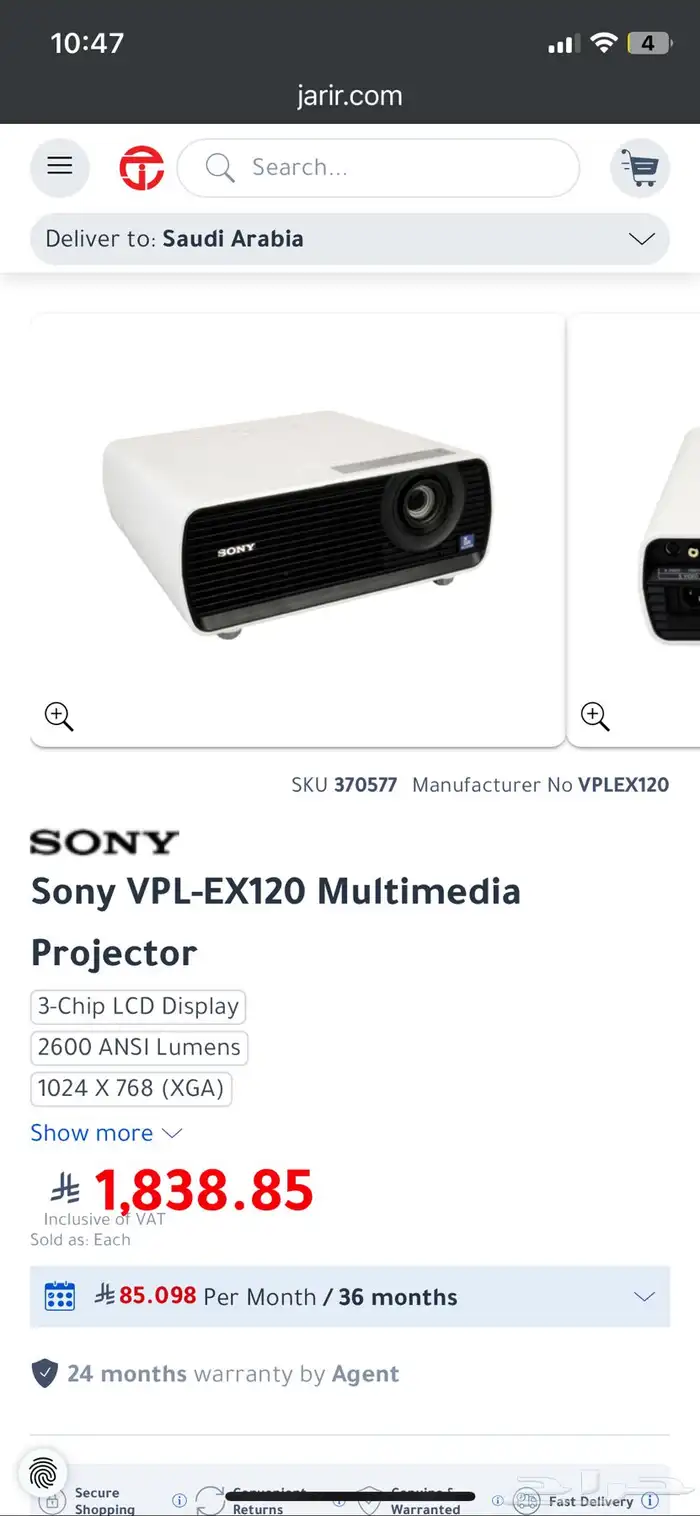Go to the Jarir home logo
Viewport: 700px width, 1516px height.
pyautogui.click(x=141, y=167)
